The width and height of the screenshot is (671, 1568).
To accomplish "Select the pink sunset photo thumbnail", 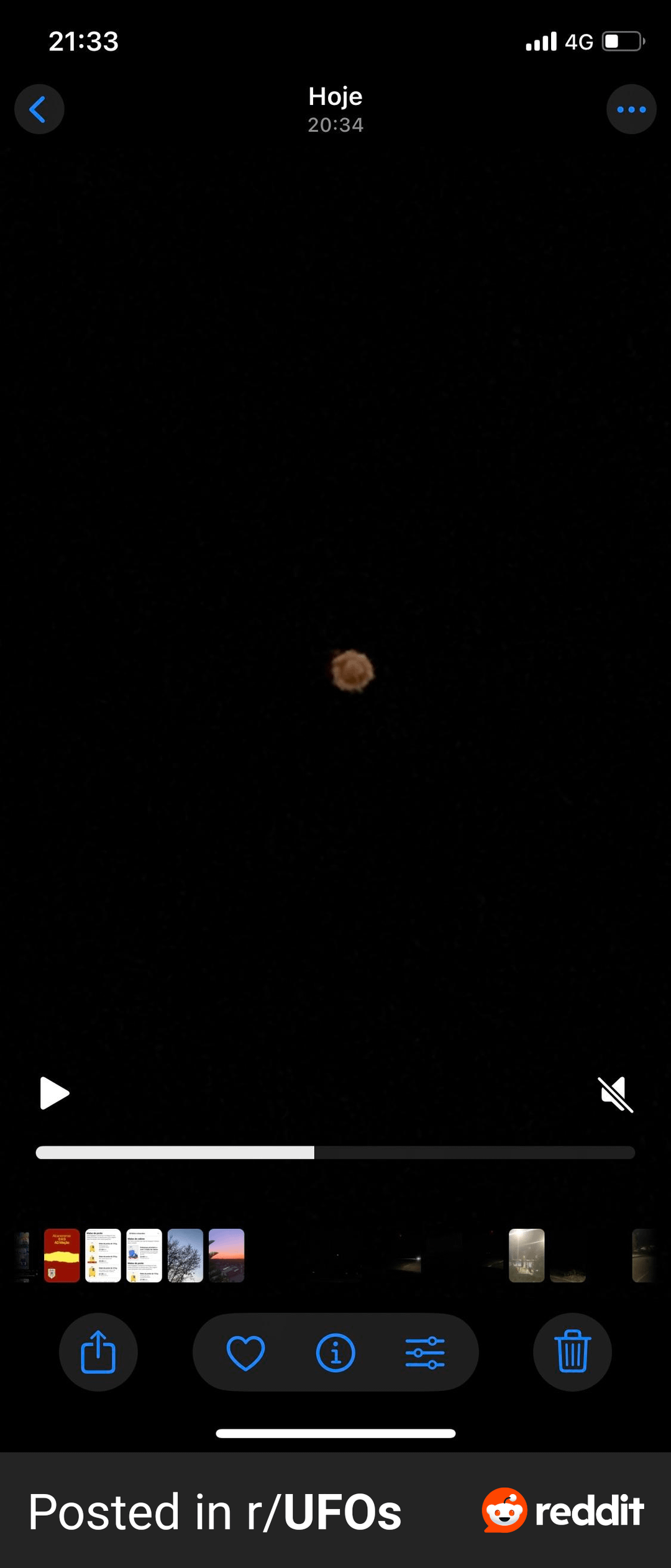I will coord(226,1256).
